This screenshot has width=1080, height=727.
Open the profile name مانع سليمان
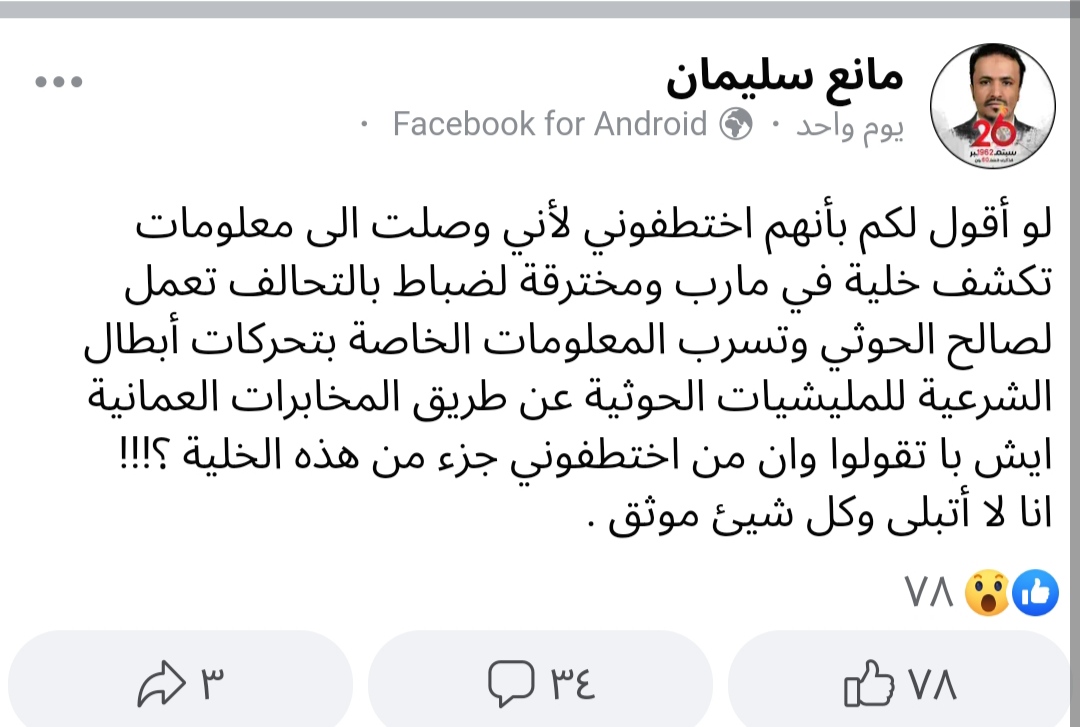pos(784,77)
